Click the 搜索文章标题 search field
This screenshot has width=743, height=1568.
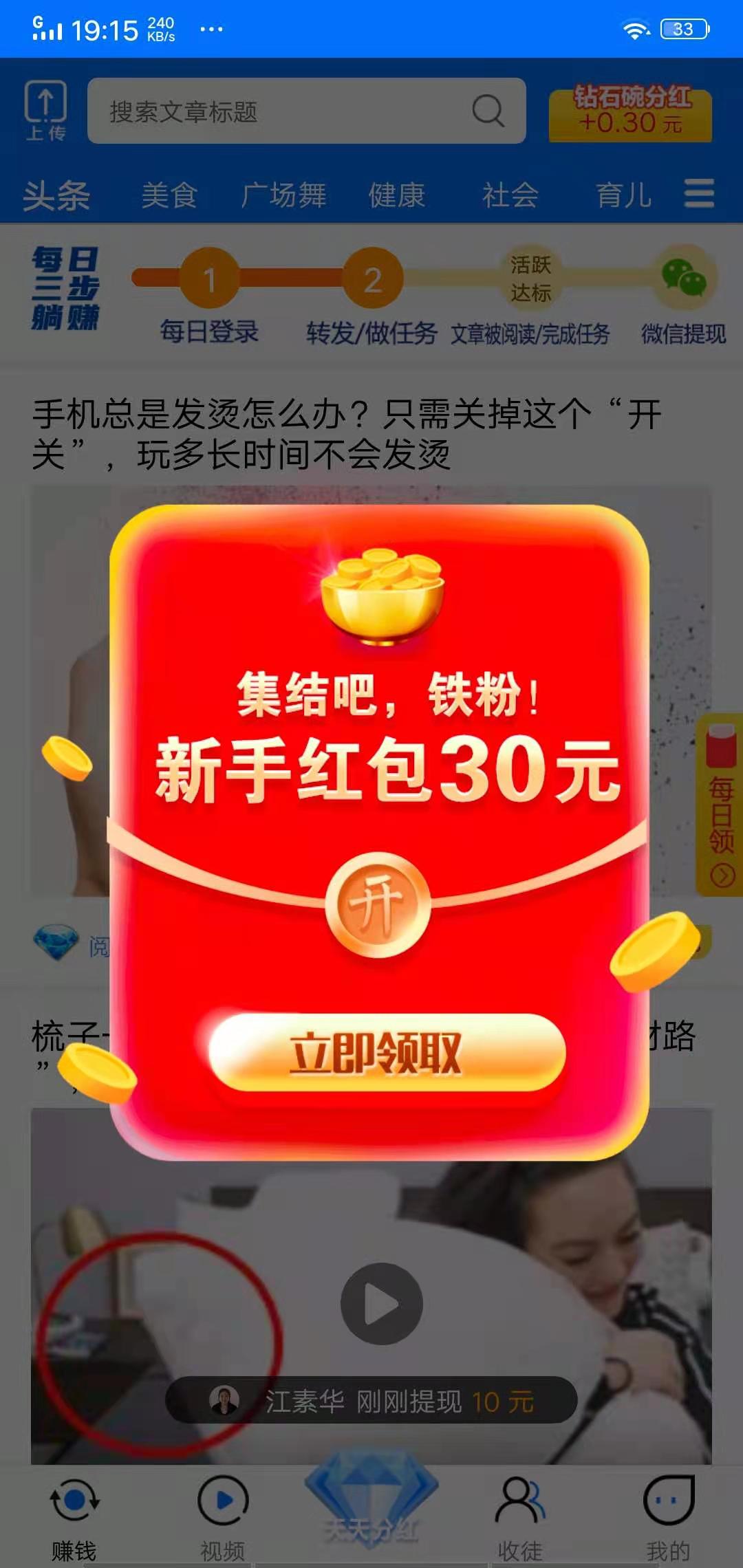[x=275, y=111]
